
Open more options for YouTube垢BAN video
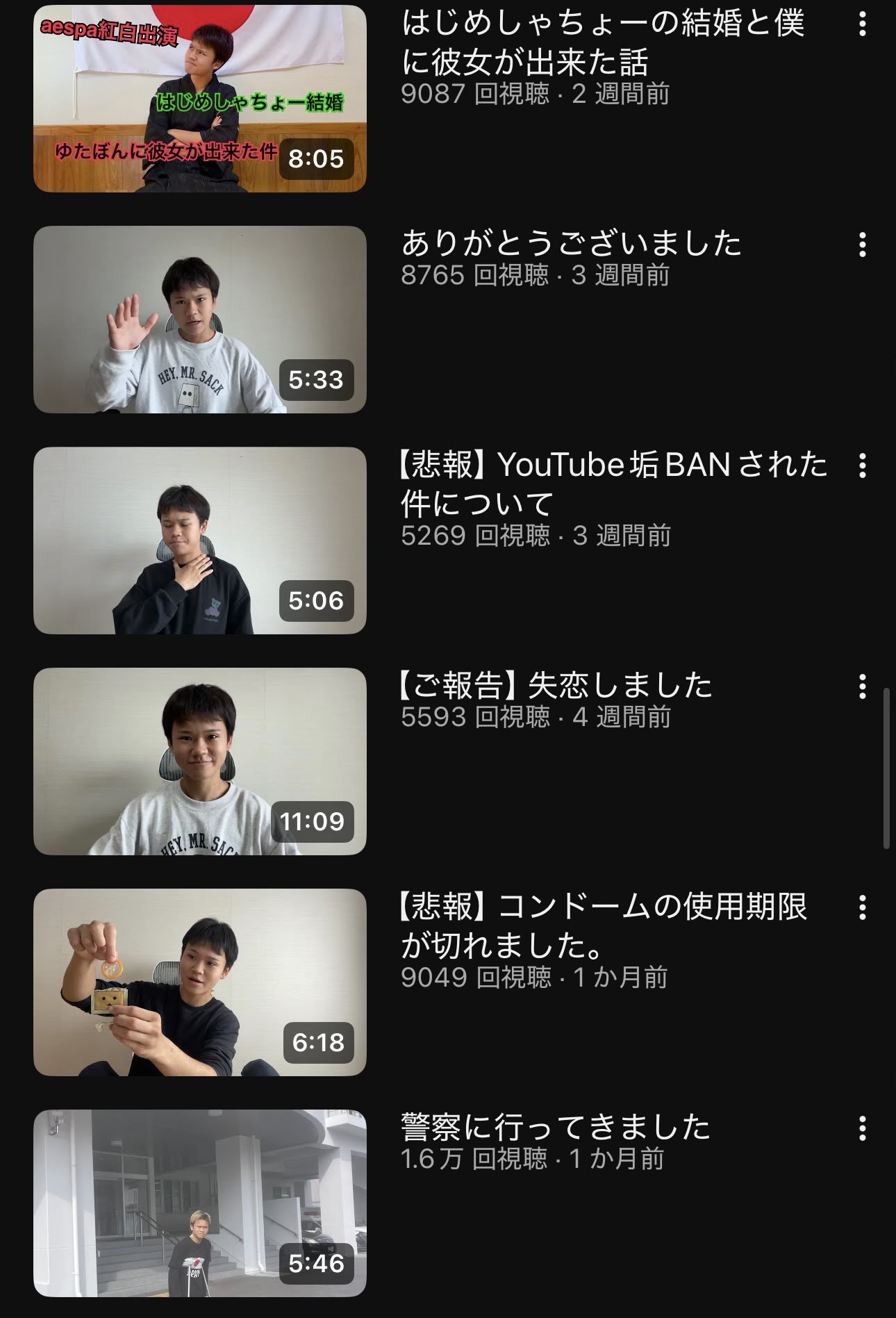pos(862,466)
